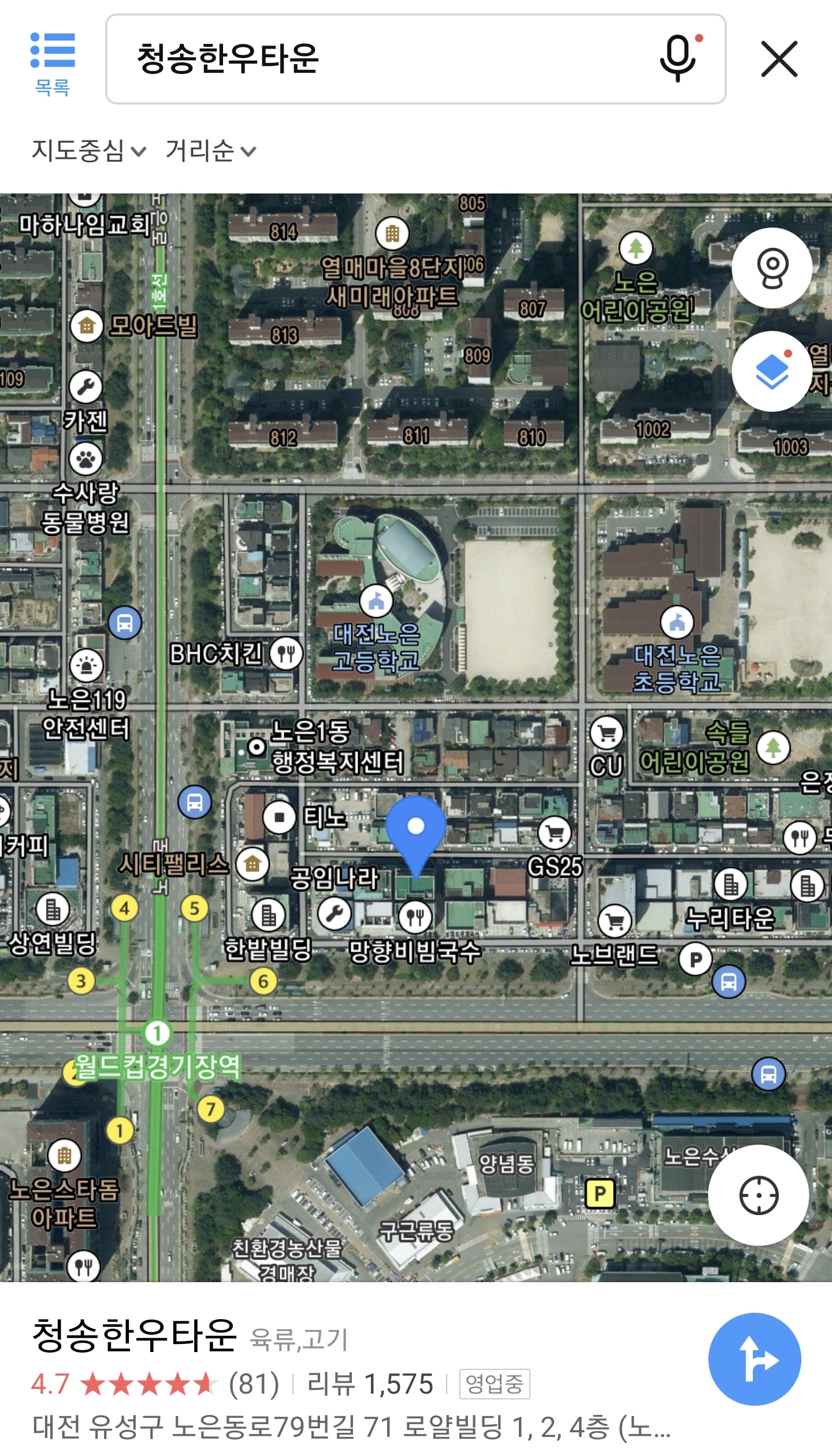The height and width of the screenshot is (1456, 832).
Task: Clear the search with the X button
Action: (779, 59)
